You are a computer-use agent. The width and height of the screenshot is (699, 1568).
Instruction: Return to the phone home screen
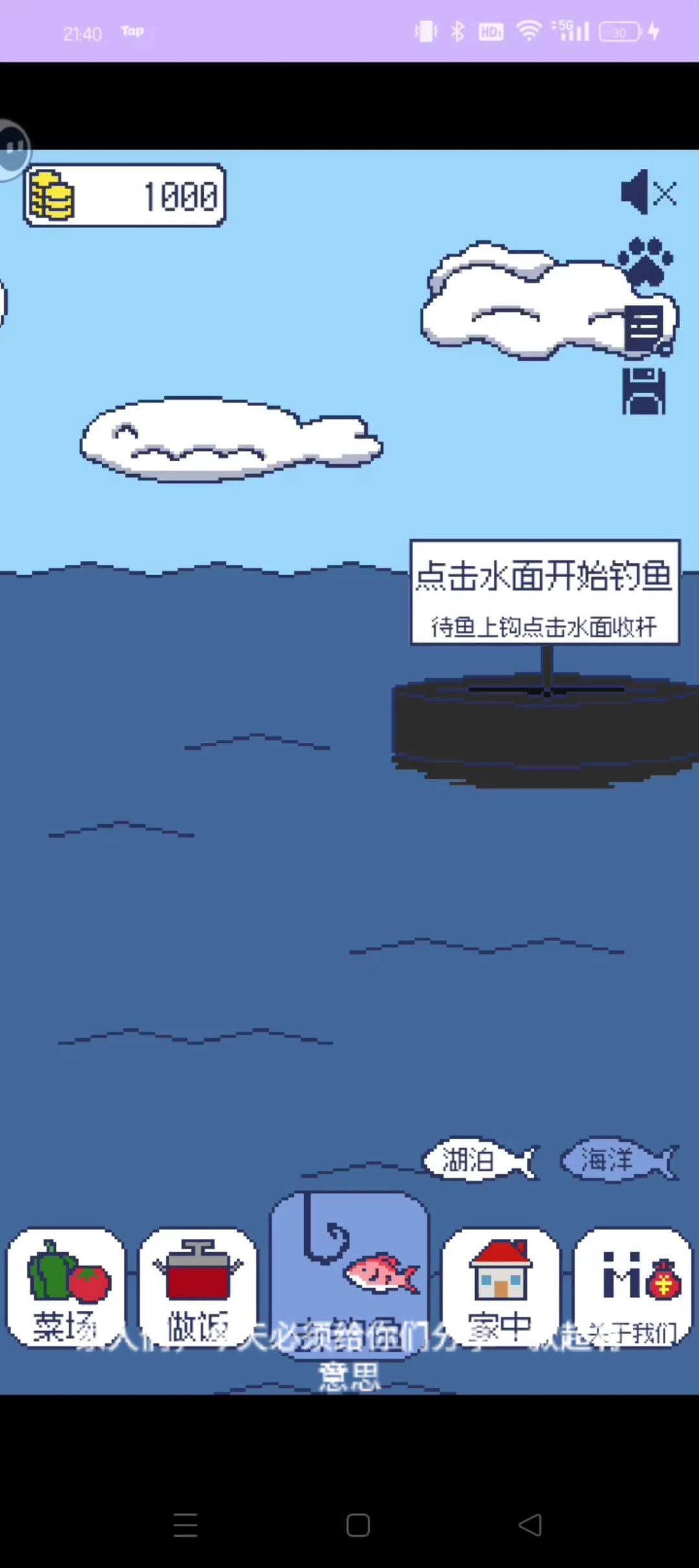click(358, 1525)
